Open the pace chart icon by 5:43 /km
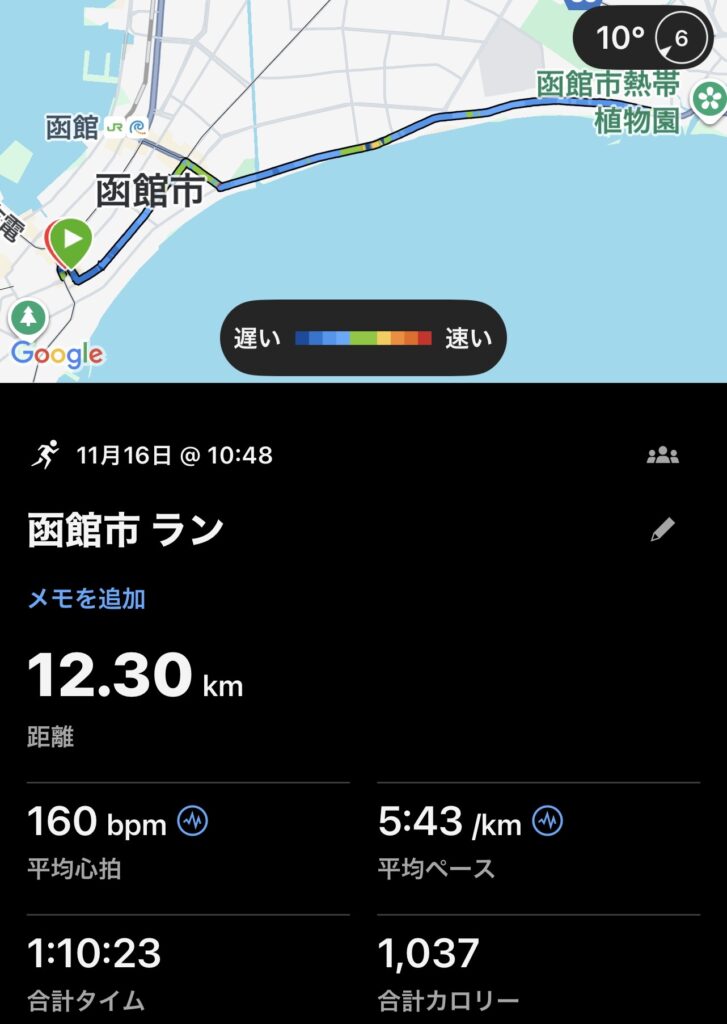Viewport: 727px width, 1024px height. coord(547,822)
